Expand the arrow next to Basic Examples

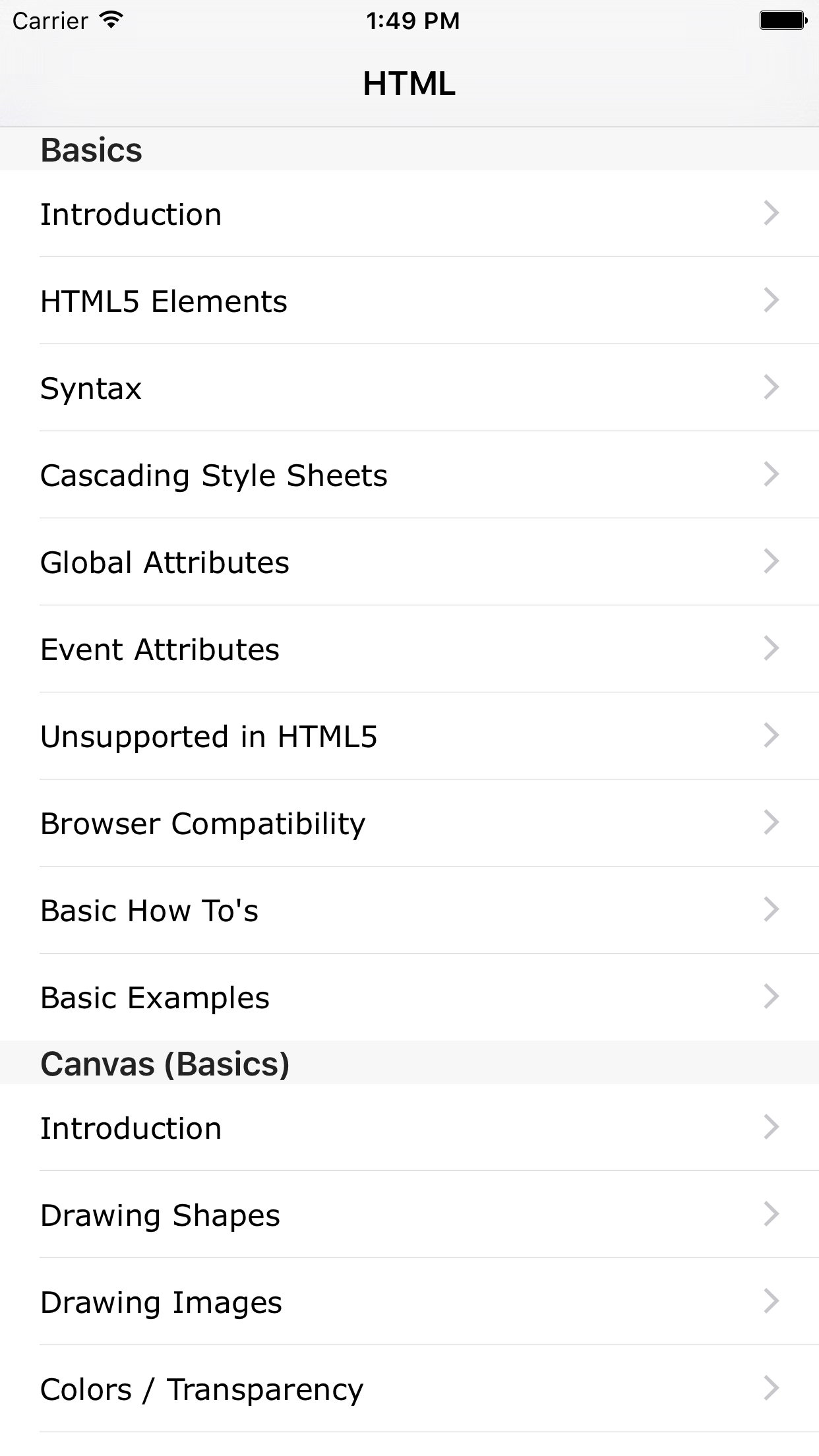pos(771,998)
